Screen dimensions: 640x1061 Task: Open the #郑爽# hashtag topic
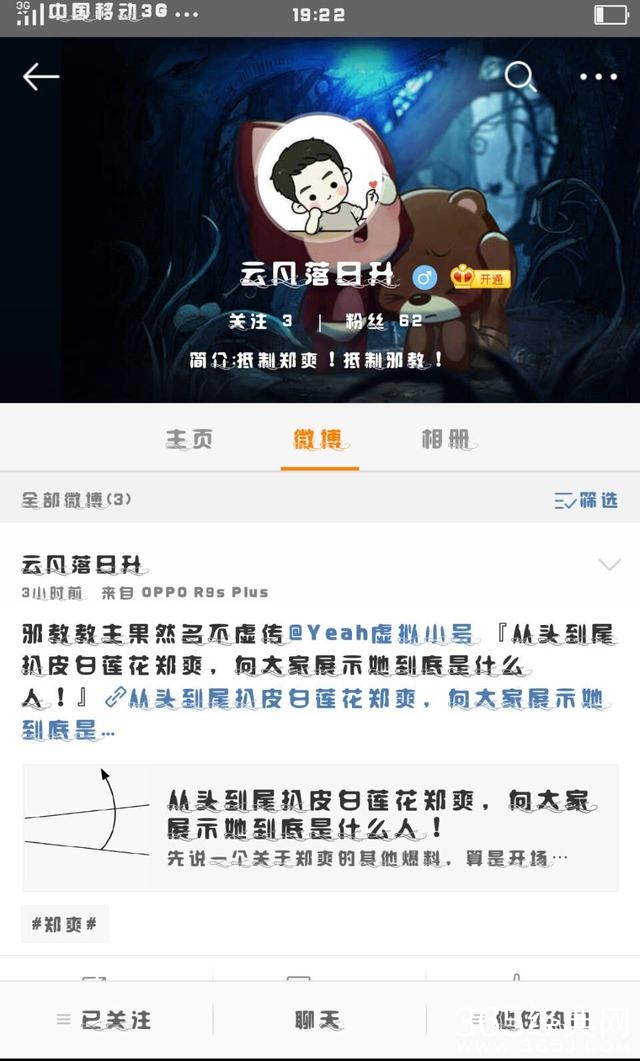pyautogui.click(x=65, y=925)
